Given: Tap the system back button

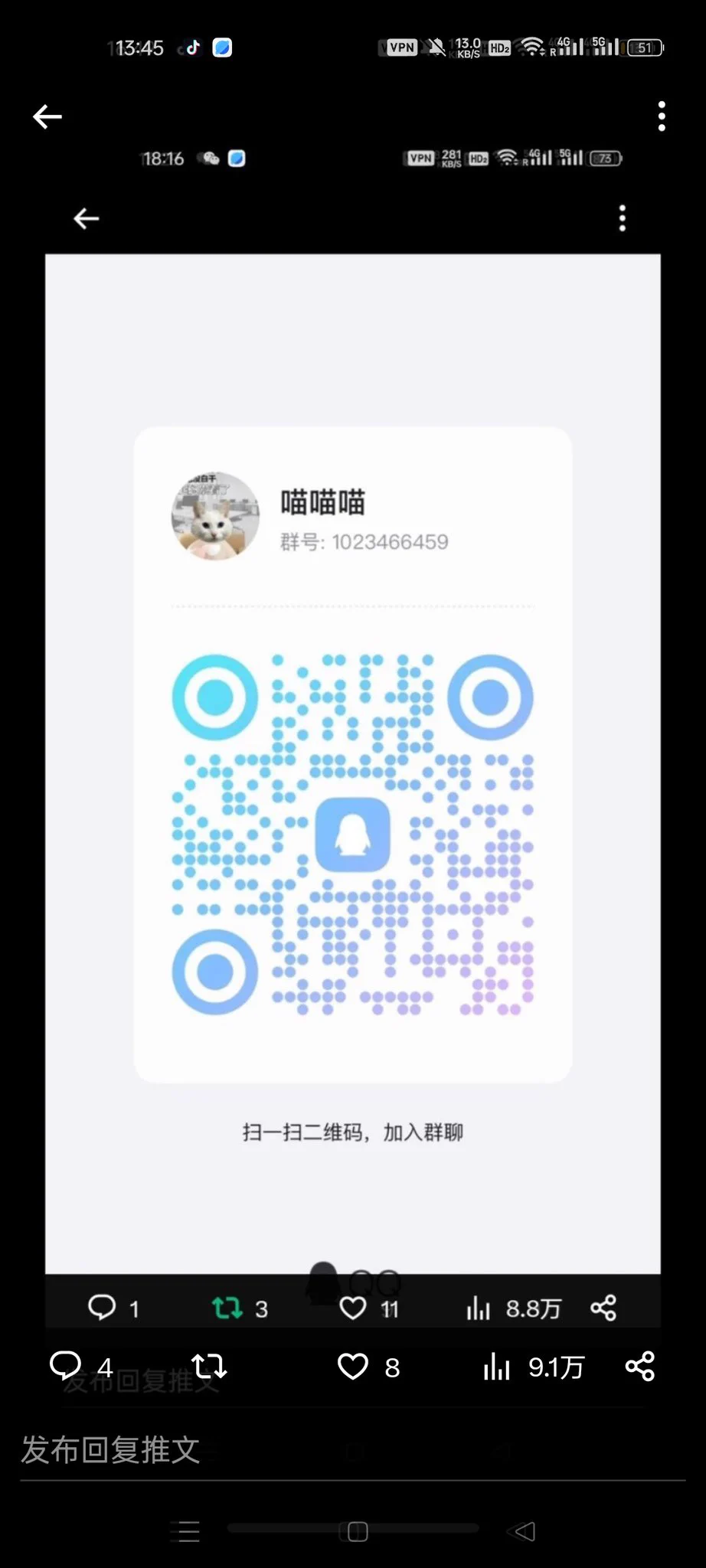Looking at the screenshot, I should tap(522, 1531).
